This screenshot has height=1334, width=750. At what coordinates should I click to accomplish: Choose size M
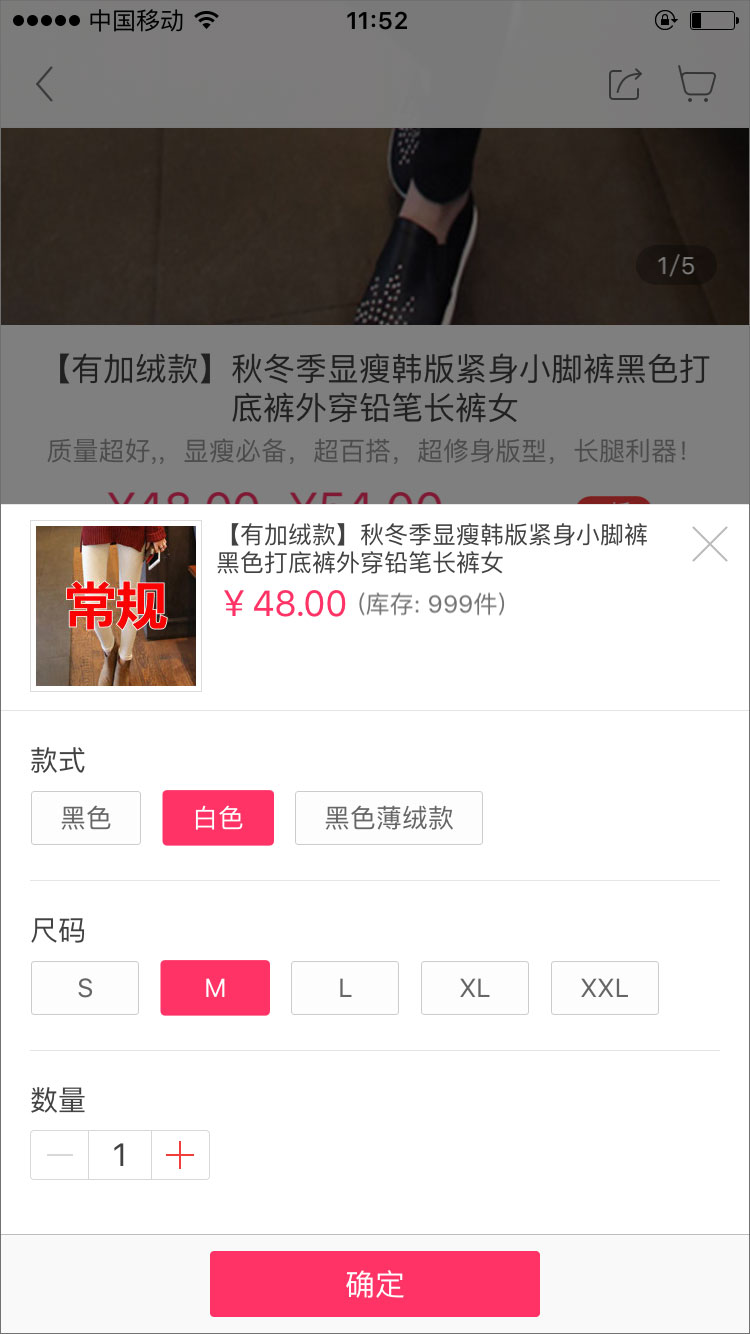(x=215, y=988)
